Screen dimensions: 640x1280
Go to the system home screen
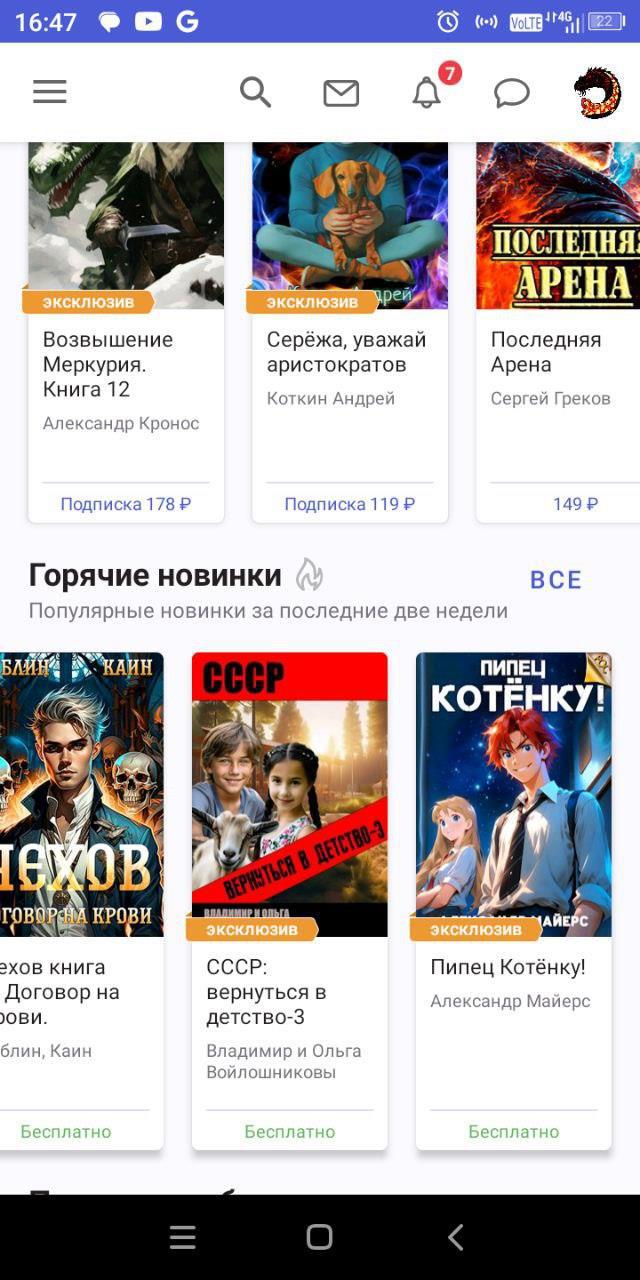click(x=319, y=1238)
